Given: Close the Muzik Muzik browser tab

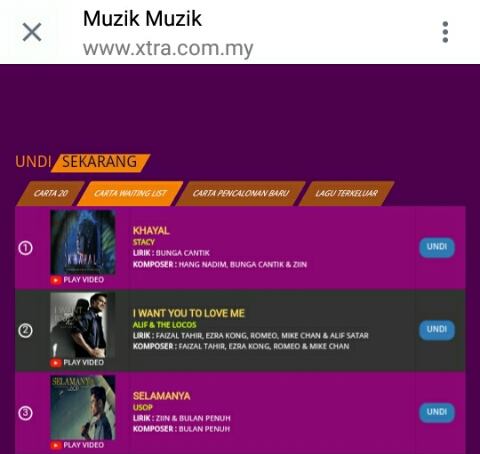Looking at the screenshot, I should tap(32, 32).
